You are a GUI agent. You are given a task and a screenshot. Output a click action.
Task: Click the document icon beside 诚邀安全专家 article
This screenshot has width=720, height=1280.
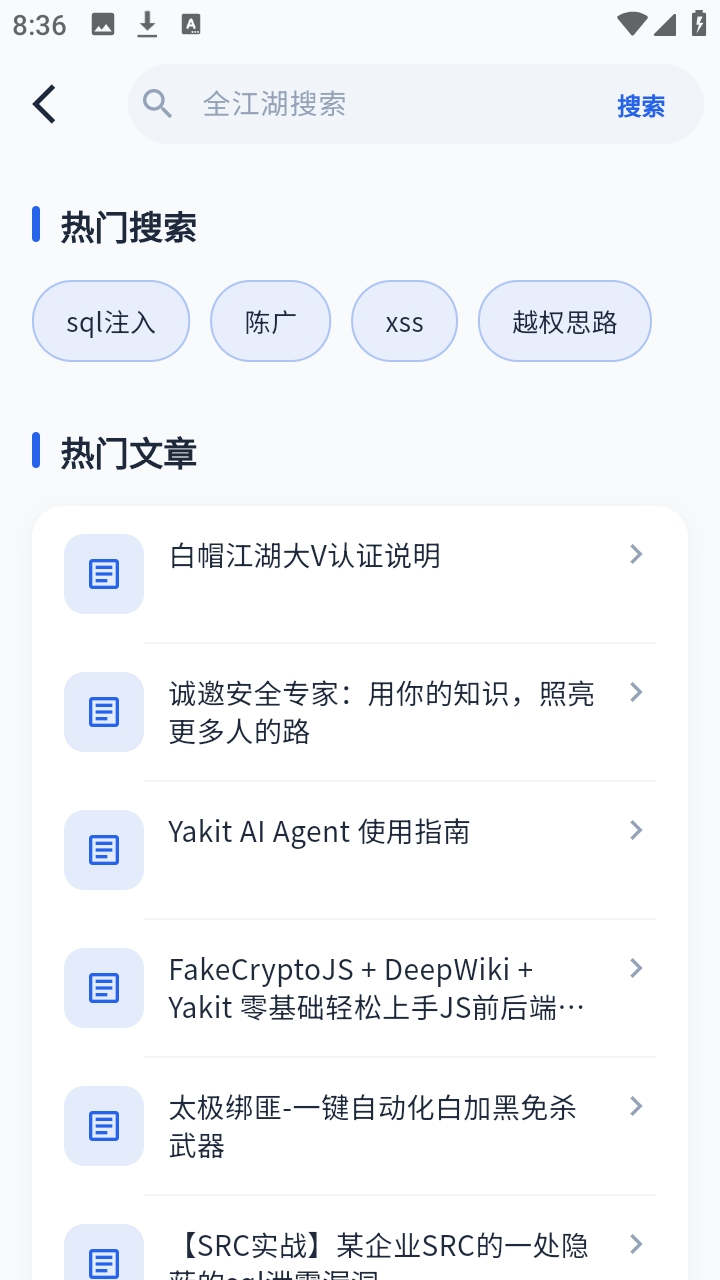[103, 711]
